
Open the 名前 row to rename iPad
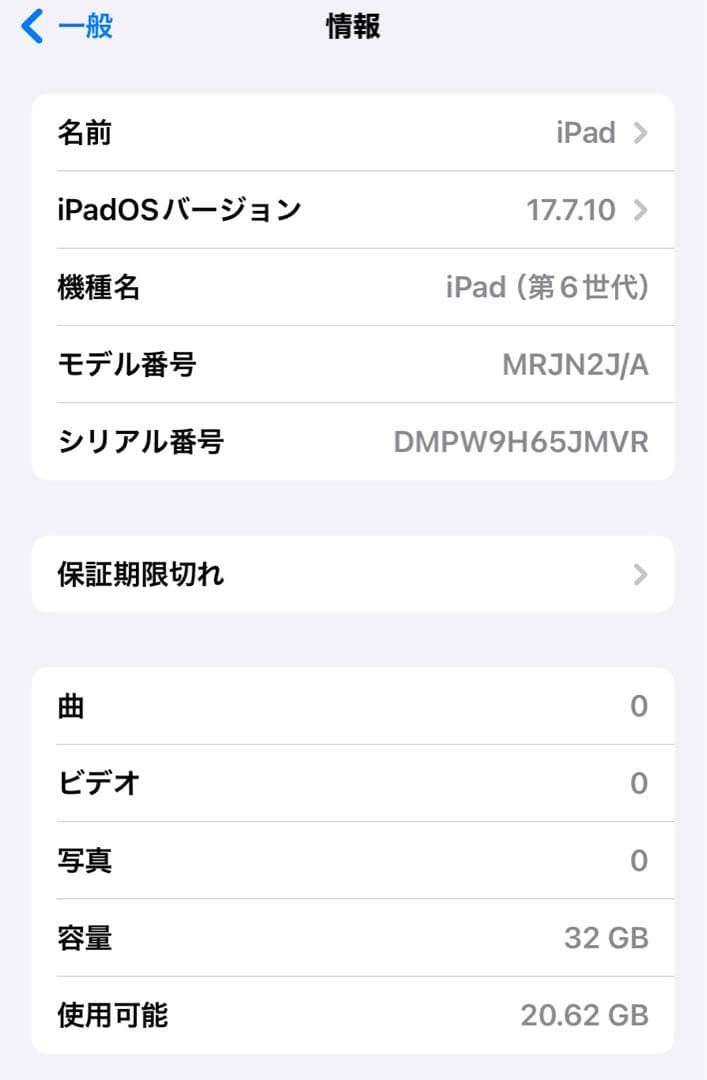click(x=353, y=132)
